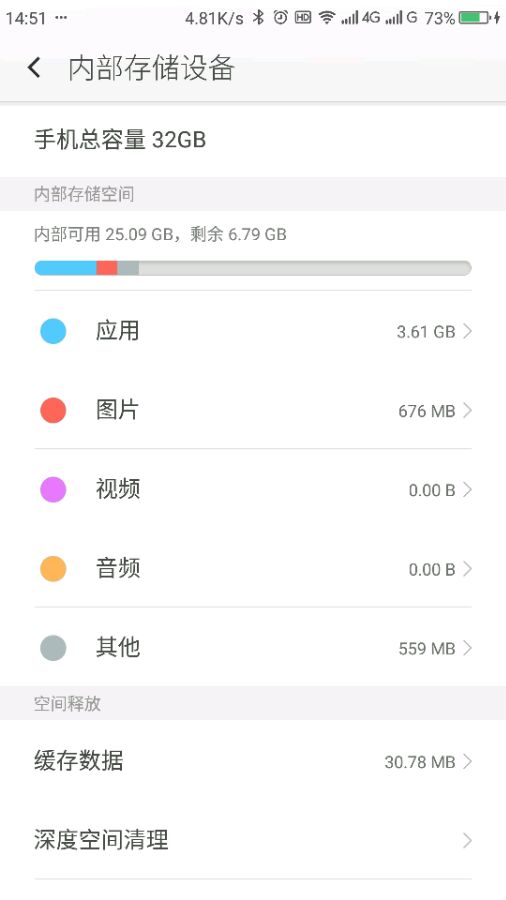The width and height of the screenshot is (506, 900).
Task: Open the 音频 storage row
Action: pyautogui.click(x=253, y=569)
